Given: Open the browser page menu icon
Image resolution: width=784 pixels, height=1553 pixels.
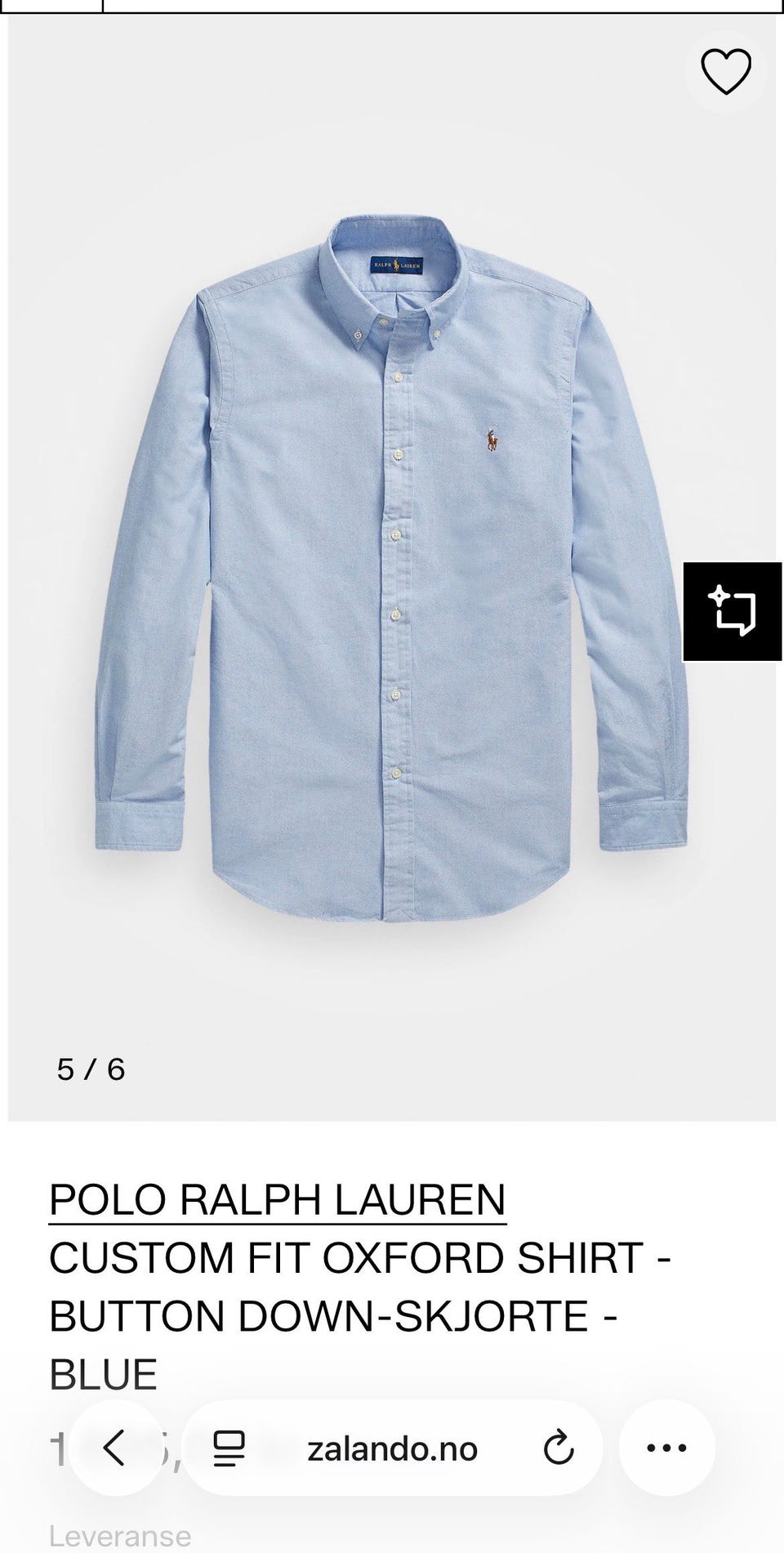Looking at the screenshot, I should (x=229, y=1448).
